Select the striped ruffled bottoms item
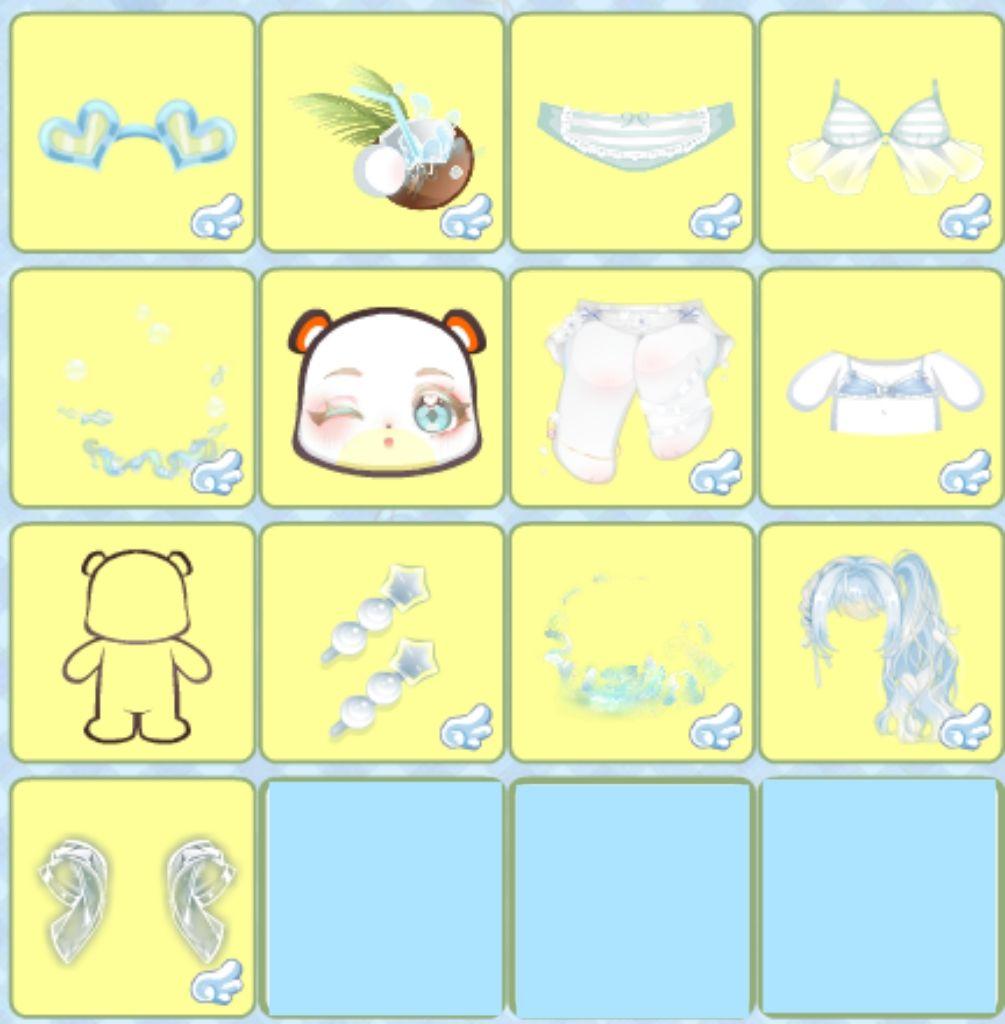The height and width of the screenshot is (1024, 1005). click(x=632, y=132)
